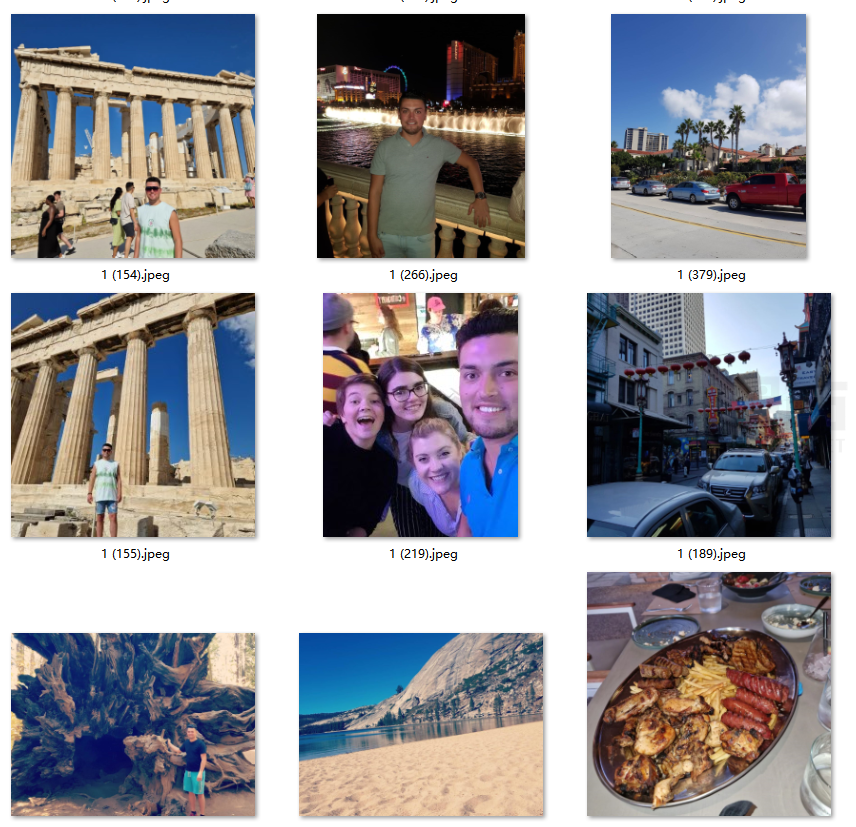The height and width of the screenshot is (827, 856).
Task: Open the group selfie 1 (219).jpeg
Action: click(x=421, y=415)
